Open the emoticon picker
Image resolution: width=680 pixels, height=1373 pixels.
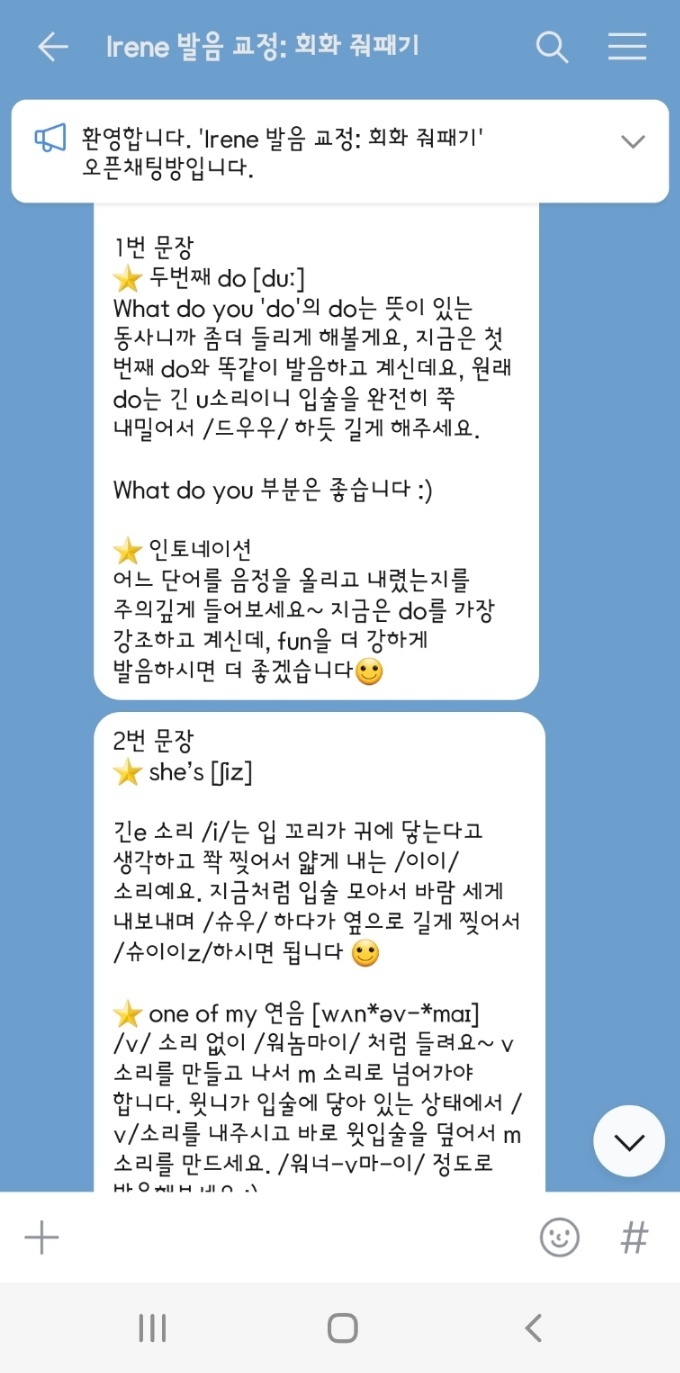click(x=559, y=1238)
